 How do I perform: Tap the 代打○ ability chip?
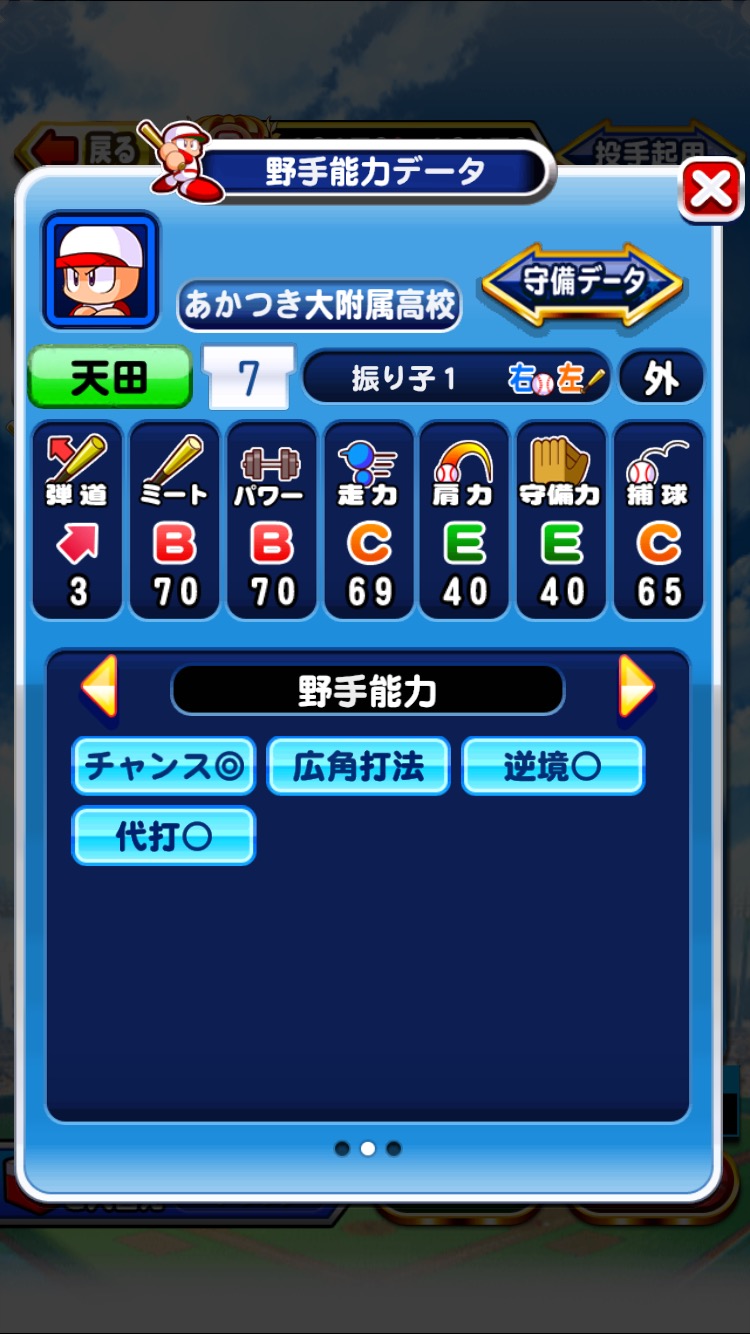(x=164, y=836)
